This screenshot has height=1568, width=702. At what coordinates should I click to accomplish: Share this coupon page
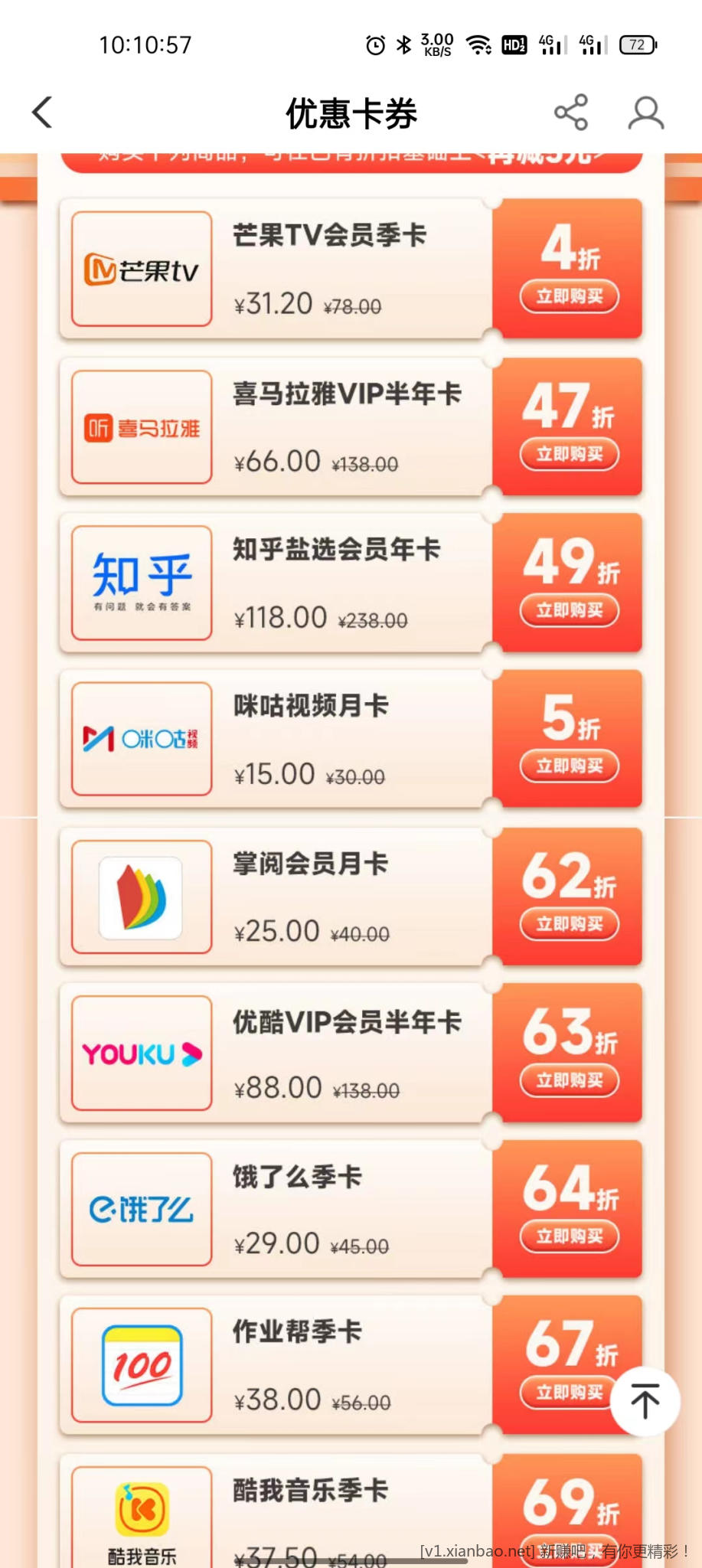click(x=570, y=113)
